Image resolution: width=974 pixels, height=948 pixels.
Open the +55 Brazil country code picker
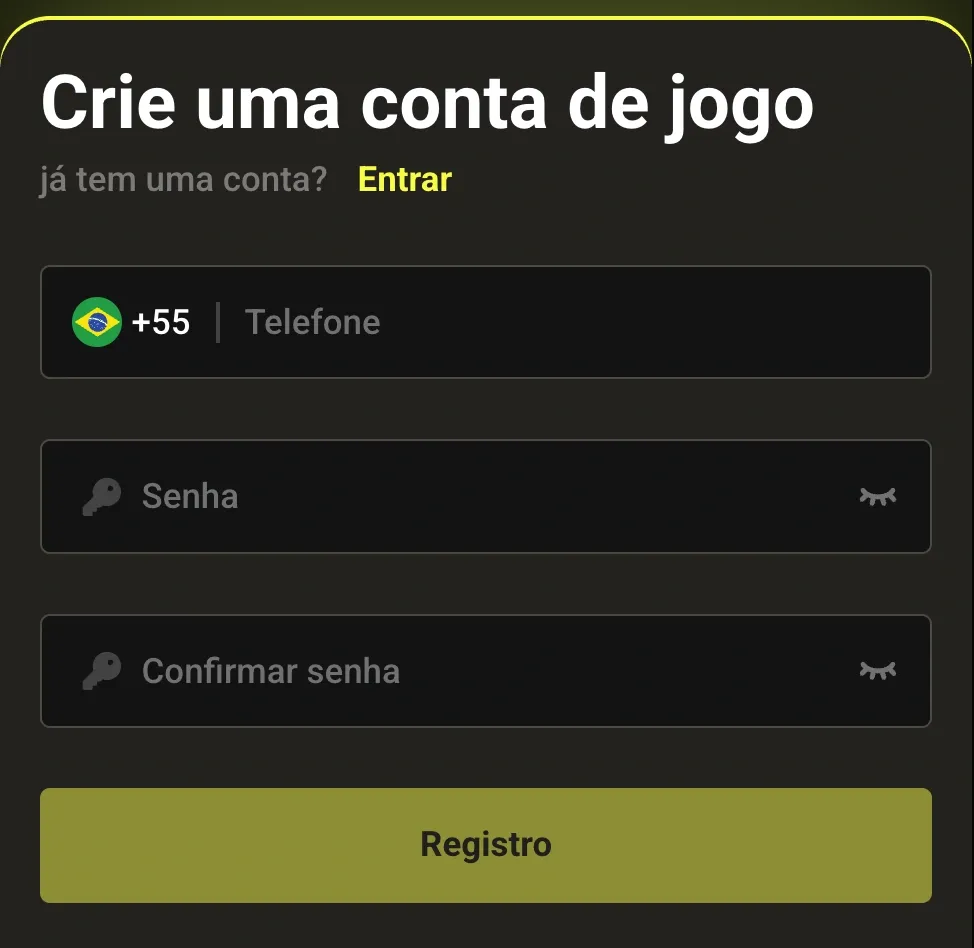131,322
